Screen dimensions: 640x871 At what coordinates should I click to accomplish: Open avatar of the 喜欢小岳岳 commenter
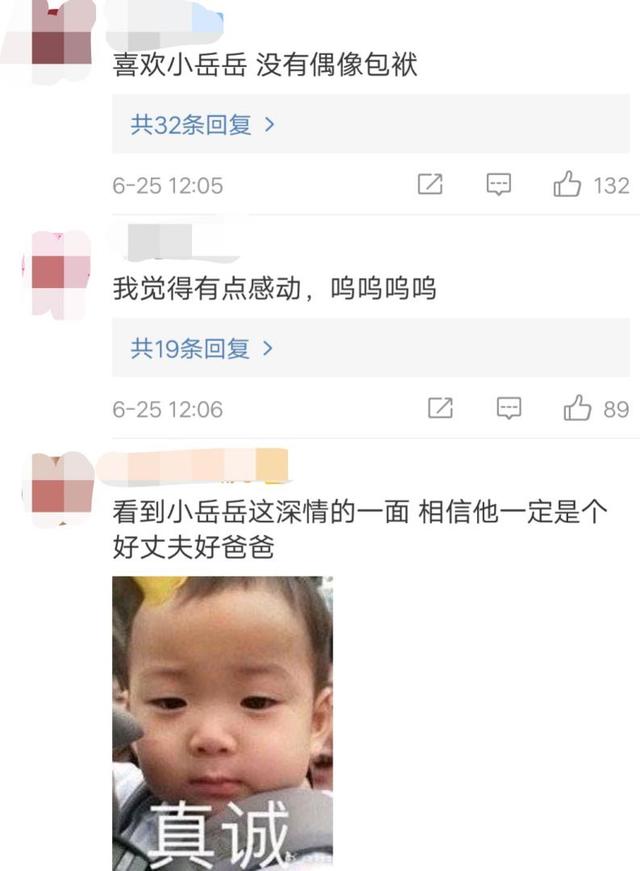click(60, 42)
